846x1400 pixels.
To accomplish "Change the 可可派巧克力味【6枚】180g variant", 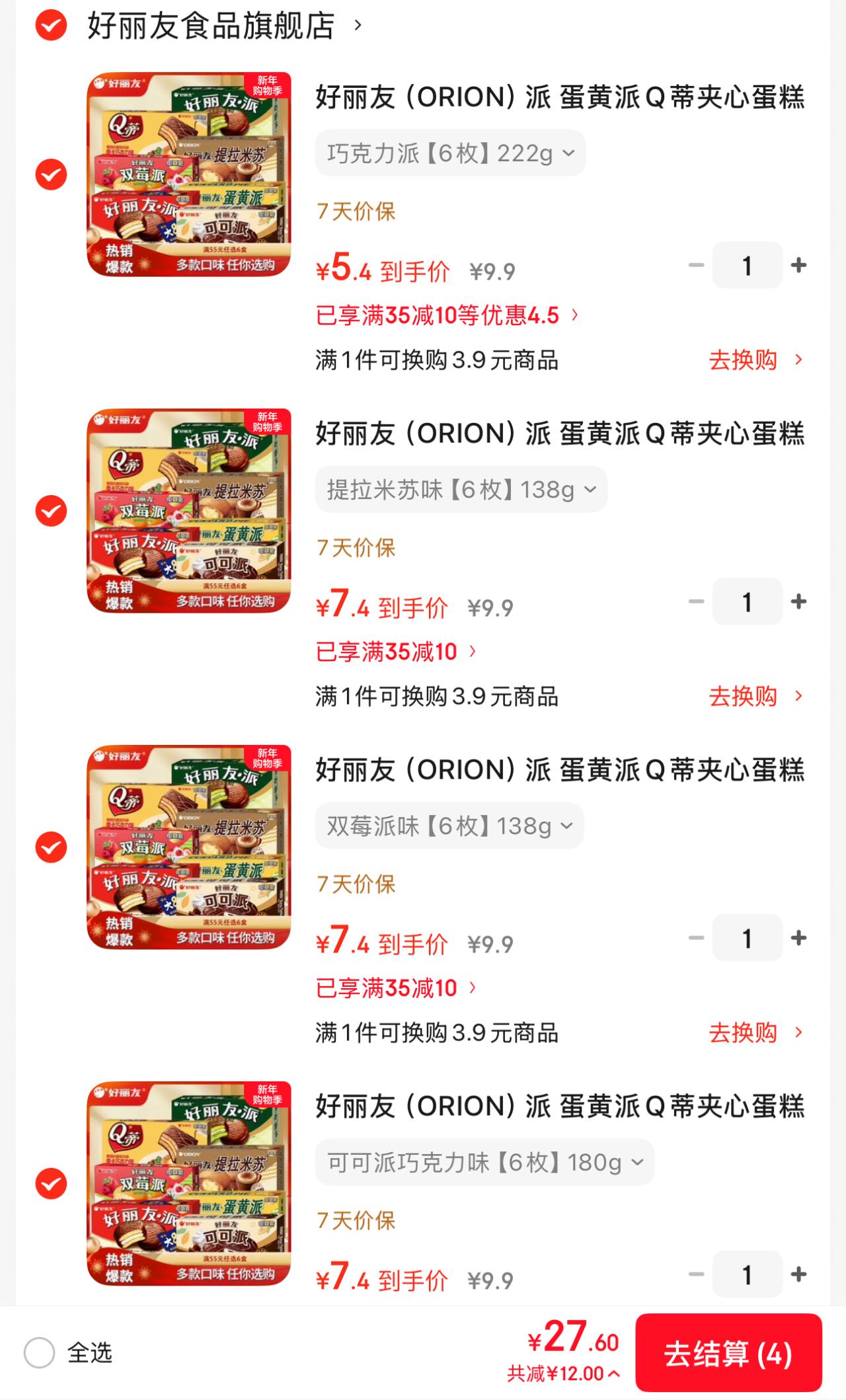I will pos(484,1163).
